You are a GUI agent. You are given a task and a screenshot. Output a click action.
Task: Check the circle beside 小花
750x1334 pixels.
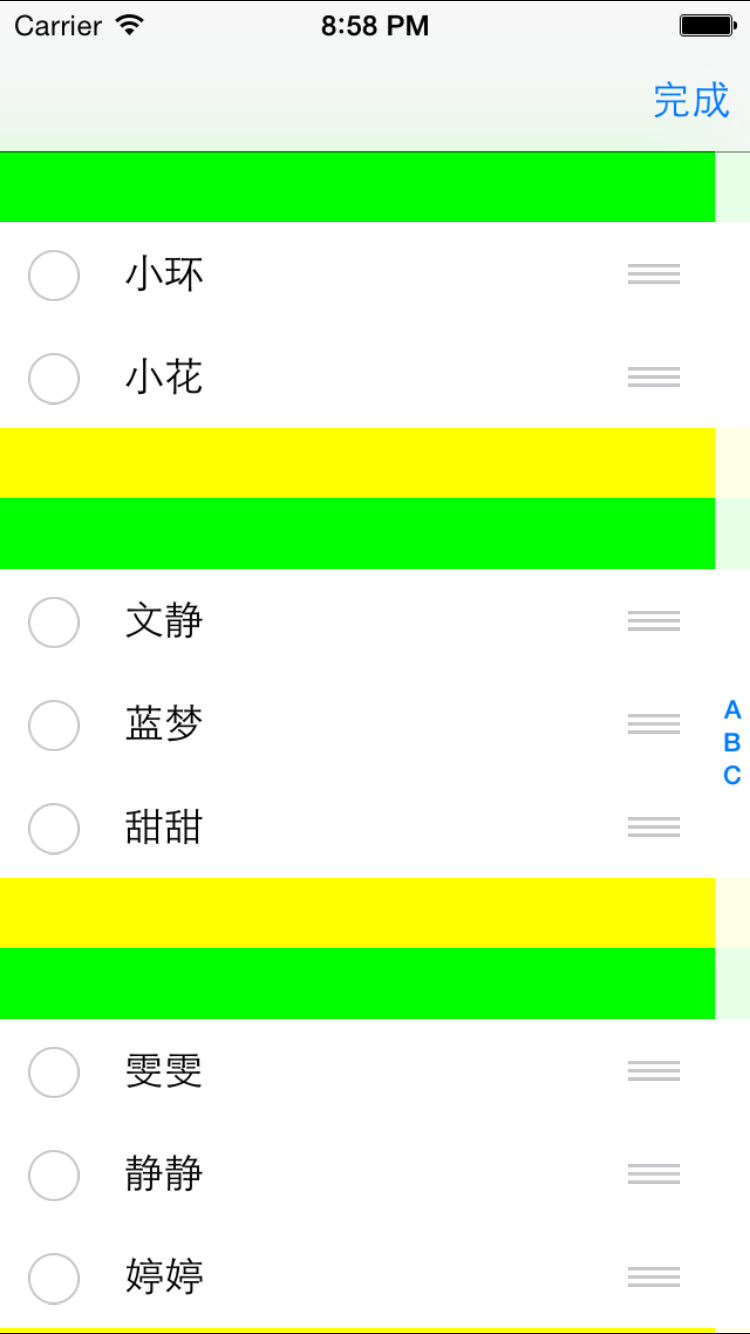[54, 378]
